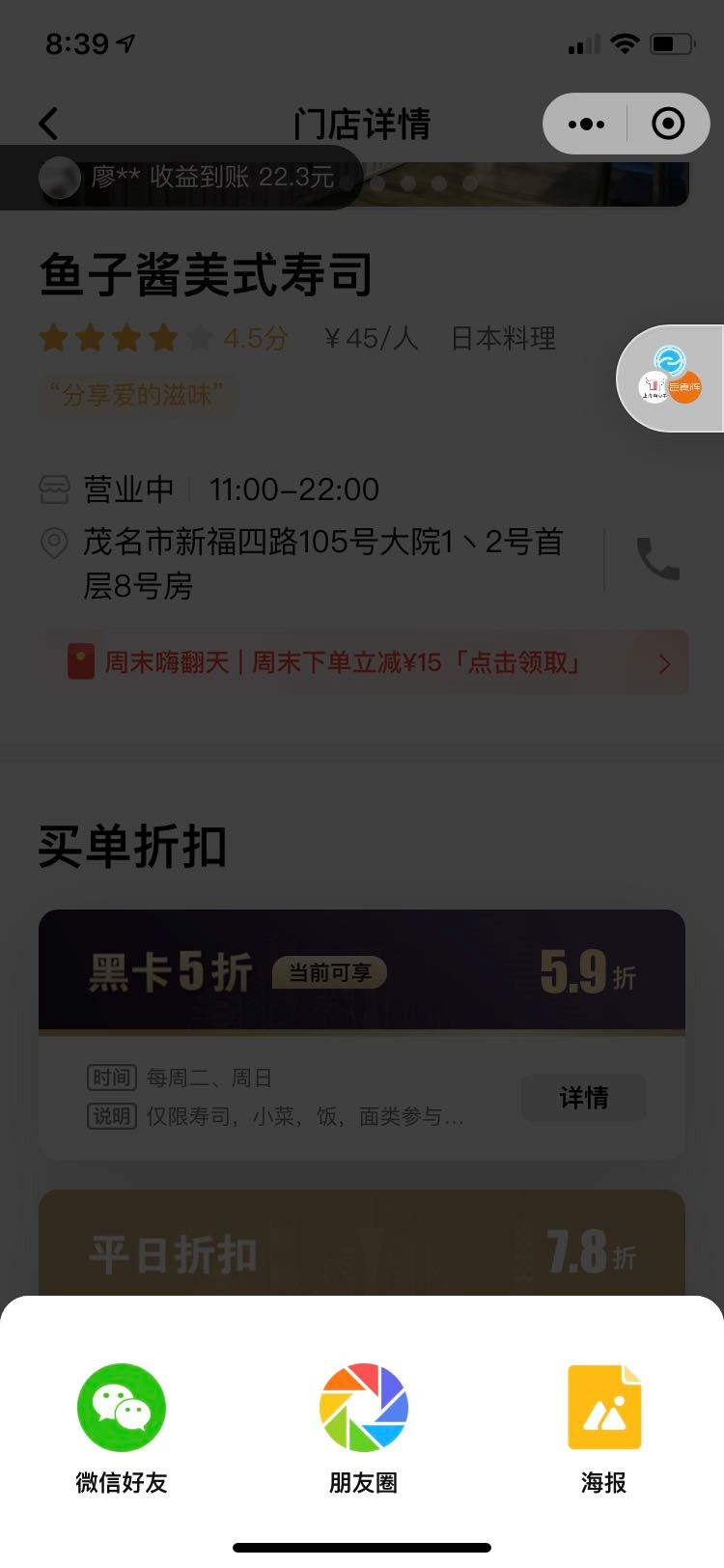Call the store via phone icon

point(657,559)
